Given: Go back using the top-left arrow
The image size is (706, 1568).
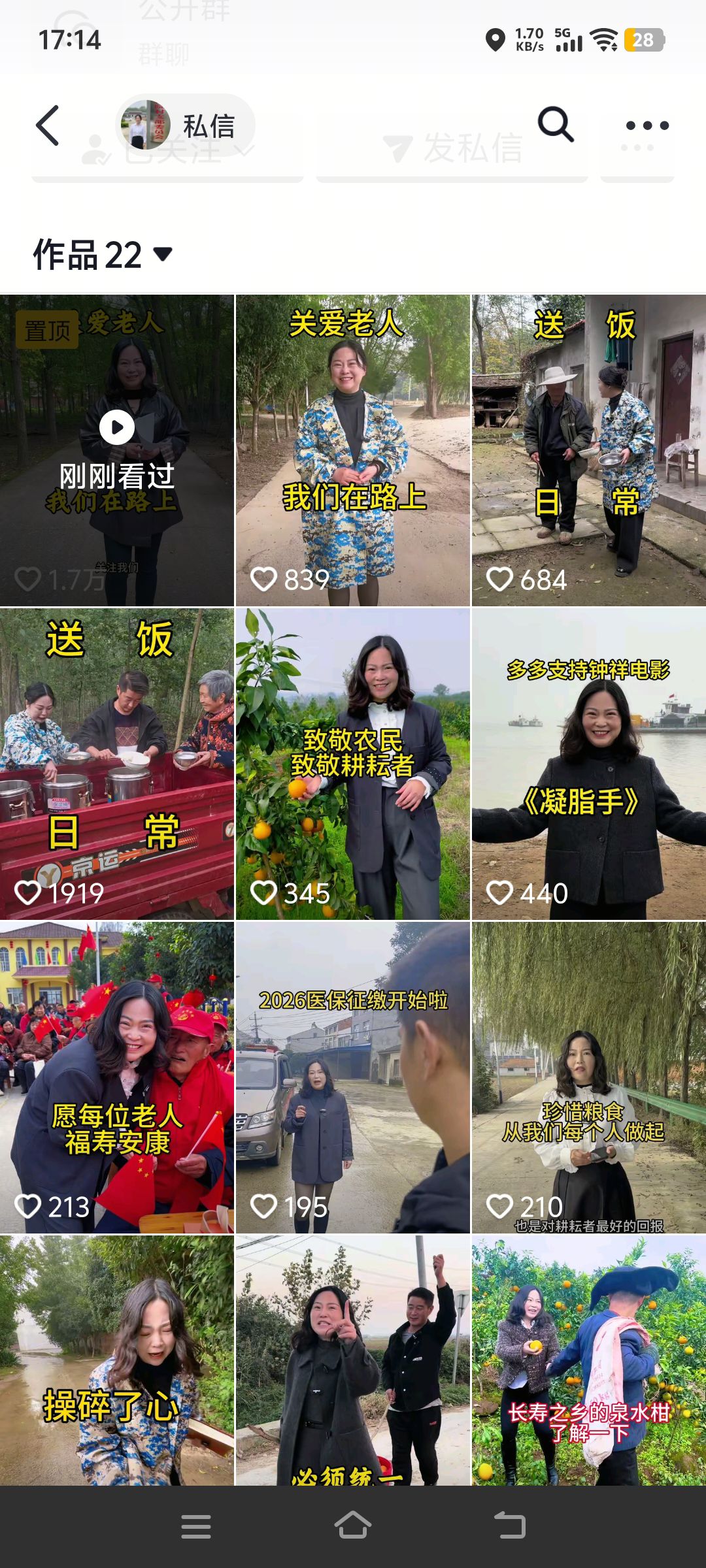Looking at the screenshot, I should [48, 125].
